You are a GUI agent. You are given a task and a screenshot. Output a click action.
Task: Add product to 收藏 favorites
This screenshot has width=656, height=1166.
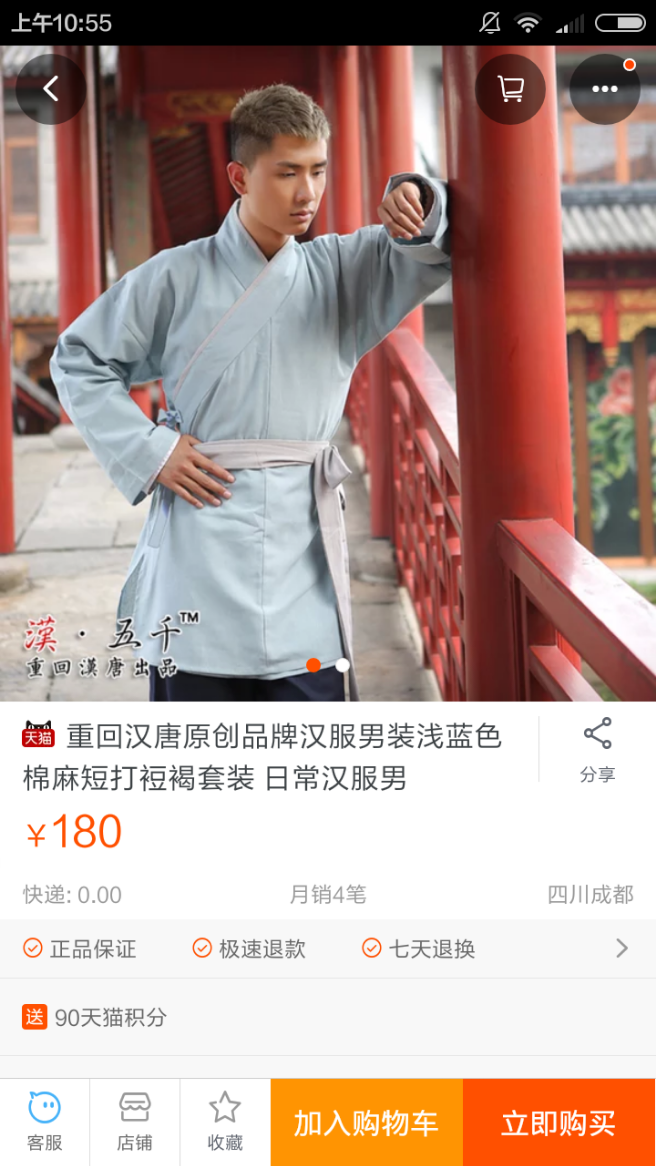(x=224, y=1121)
